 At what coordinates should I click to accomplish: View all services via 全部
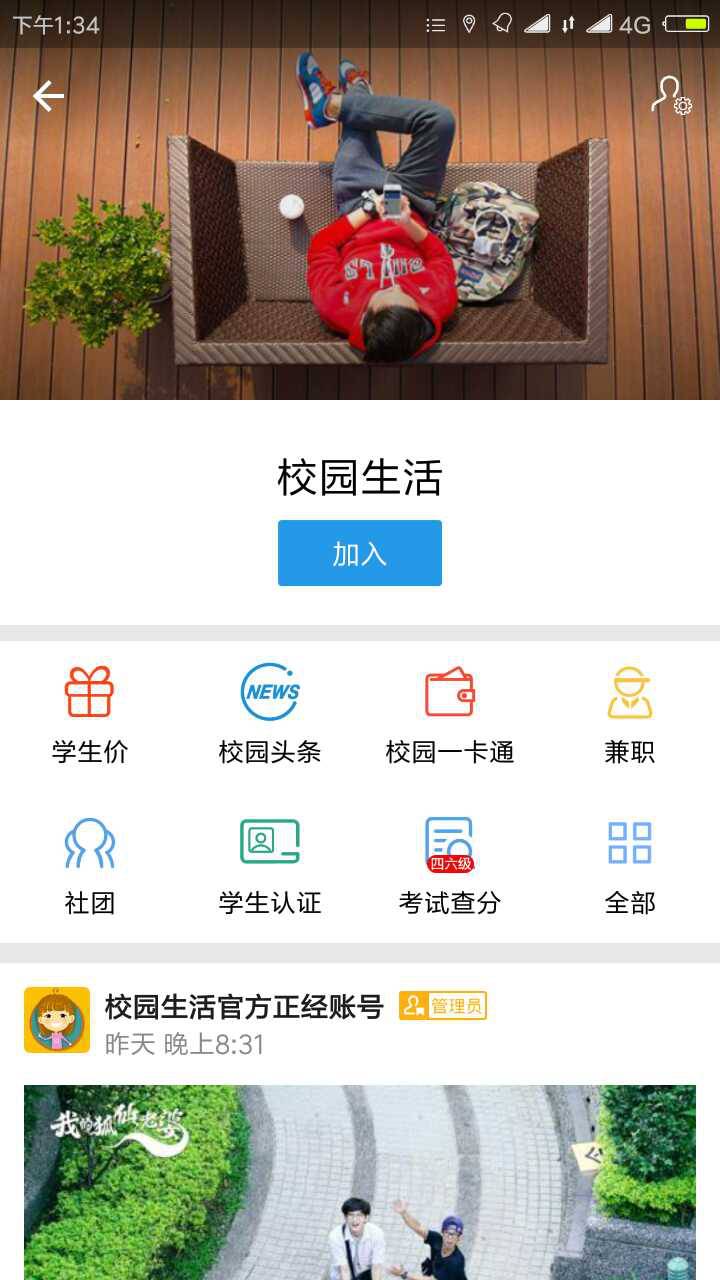pyautogui.click(x=630, y=865)
